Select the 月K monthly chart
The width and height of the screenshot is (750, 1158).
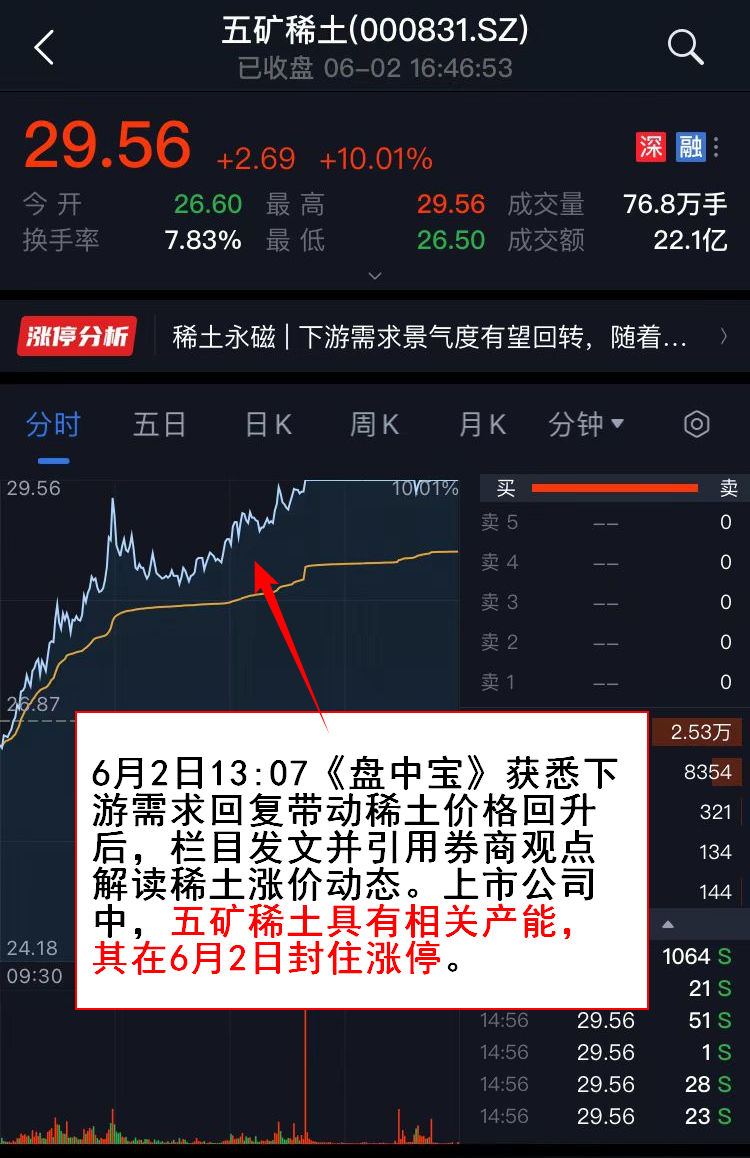point(482,425)
